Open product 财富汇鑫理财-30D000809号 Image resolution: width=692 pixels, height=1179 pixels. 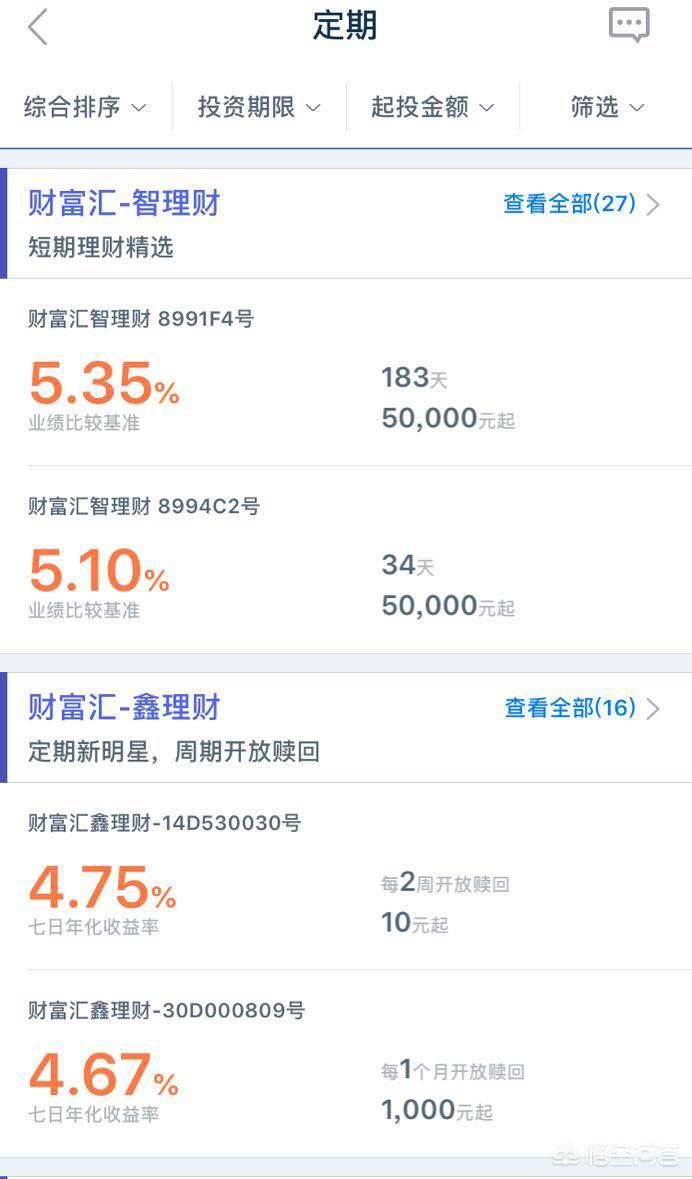(346, 1063)
